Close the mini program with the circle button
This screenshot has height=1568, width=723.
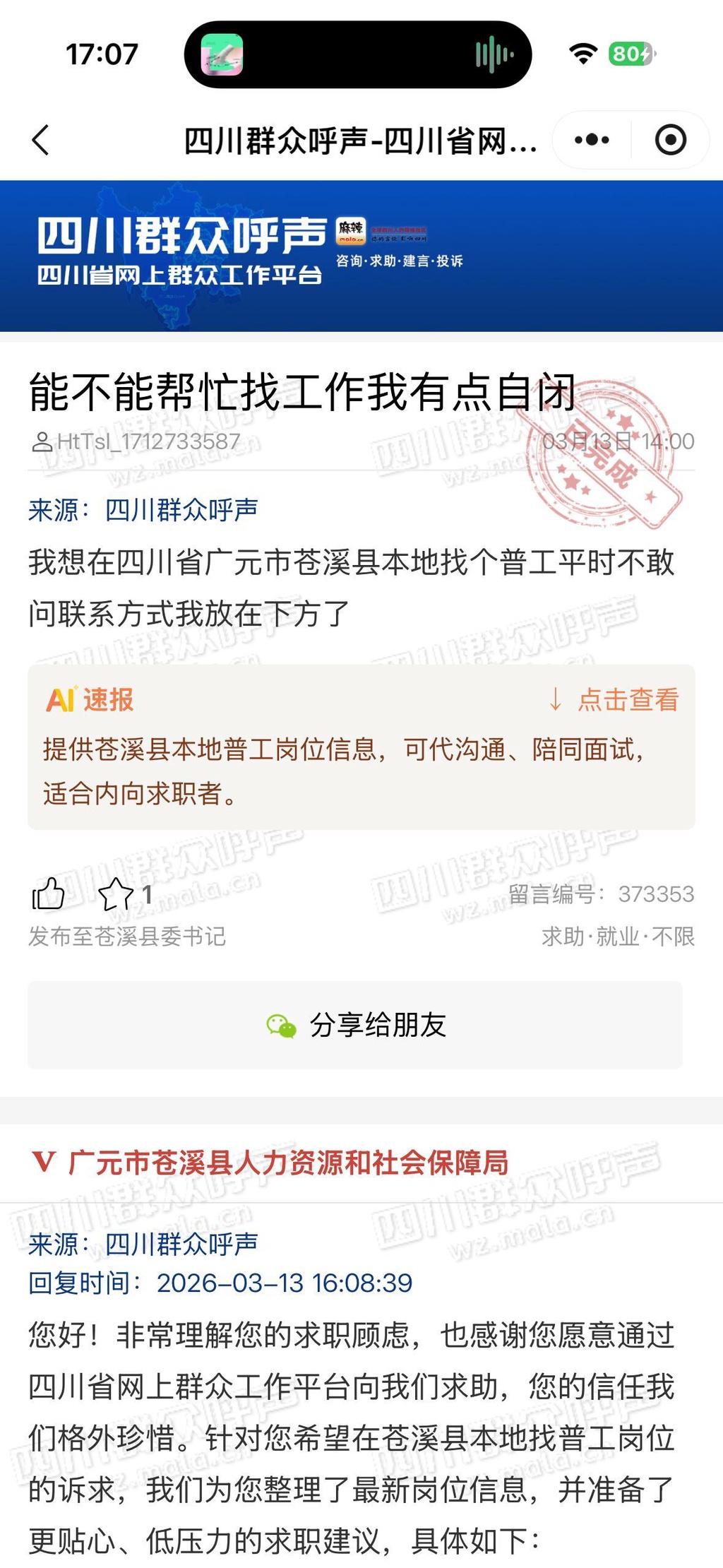click(670, 140)
